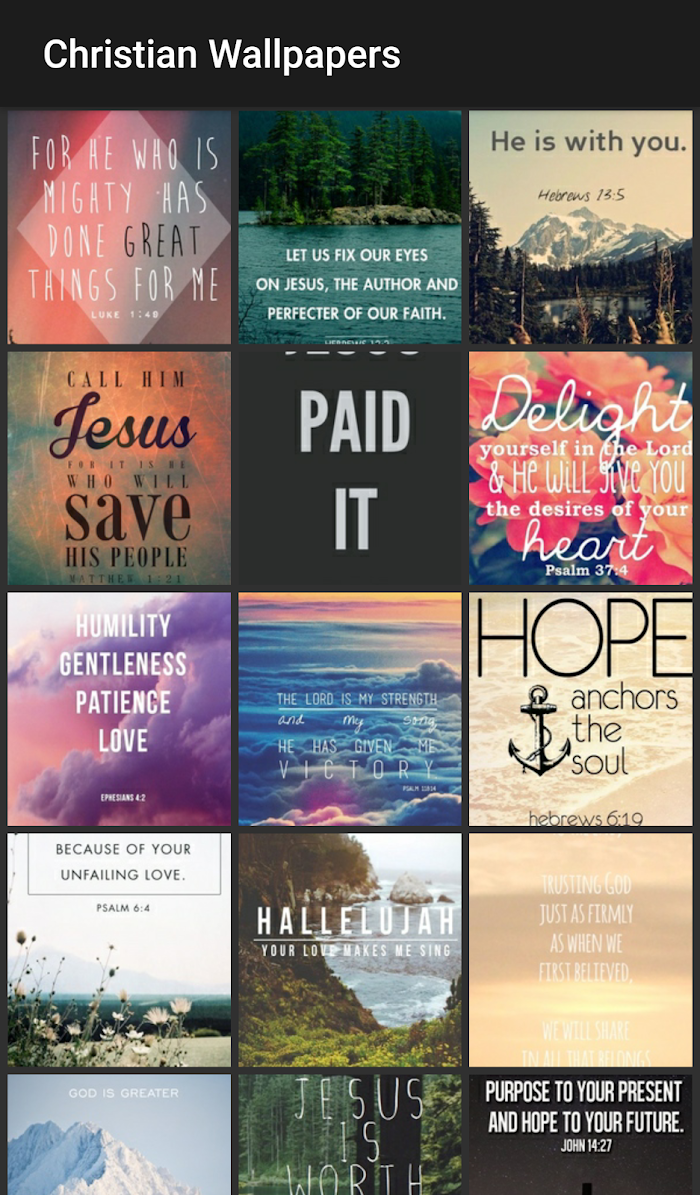The width and height of the screenshot is (700, 1195).
Task: Select the 'Because of your unfailing love' wallpaper
Action: [119, 950]
